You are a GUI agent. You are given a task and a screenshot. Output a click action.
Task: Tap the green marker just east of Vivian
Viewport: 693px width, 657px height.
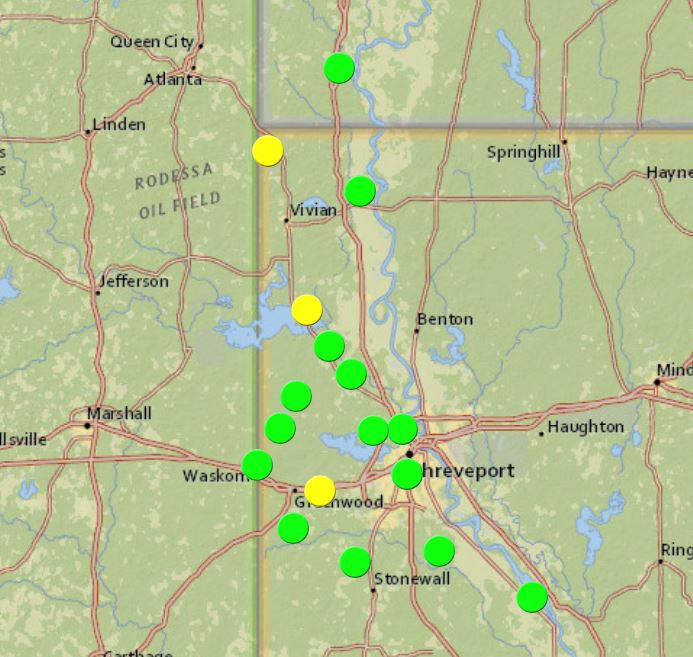point(360,190)
